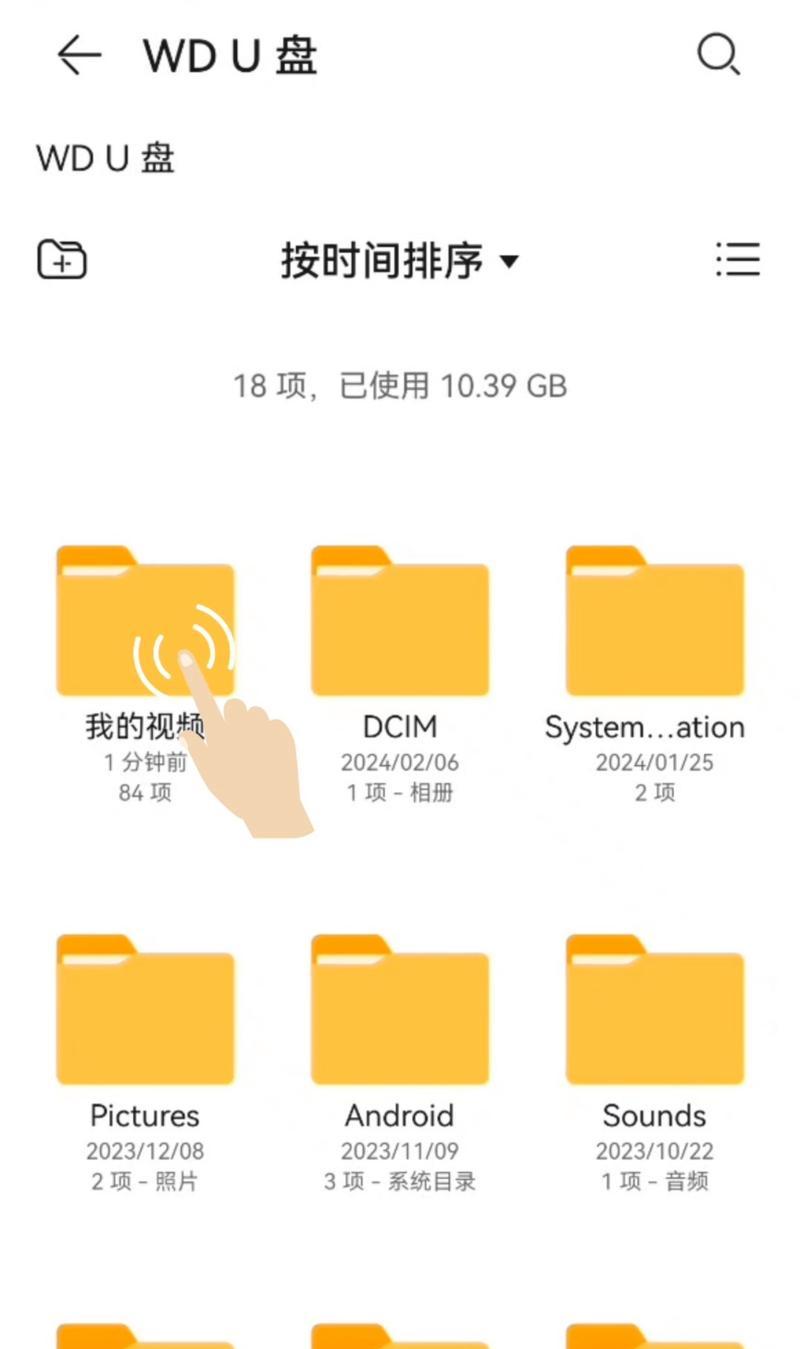Open the 我的视频 folder
Image resolution: width=800 pixels, height=1349 pixels.
(x=145, y=622)
